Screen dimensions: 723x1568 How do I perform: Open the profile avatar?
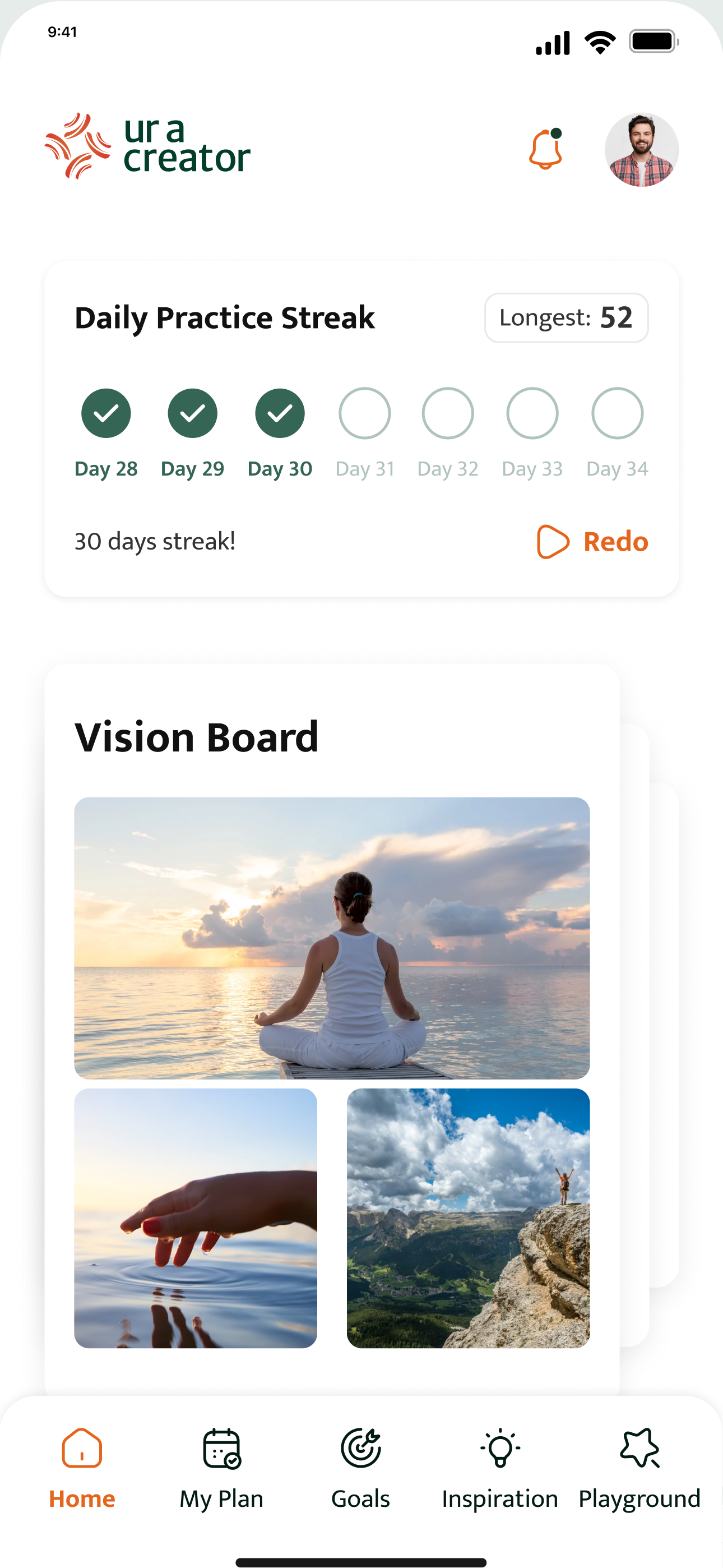pos(641,150)
